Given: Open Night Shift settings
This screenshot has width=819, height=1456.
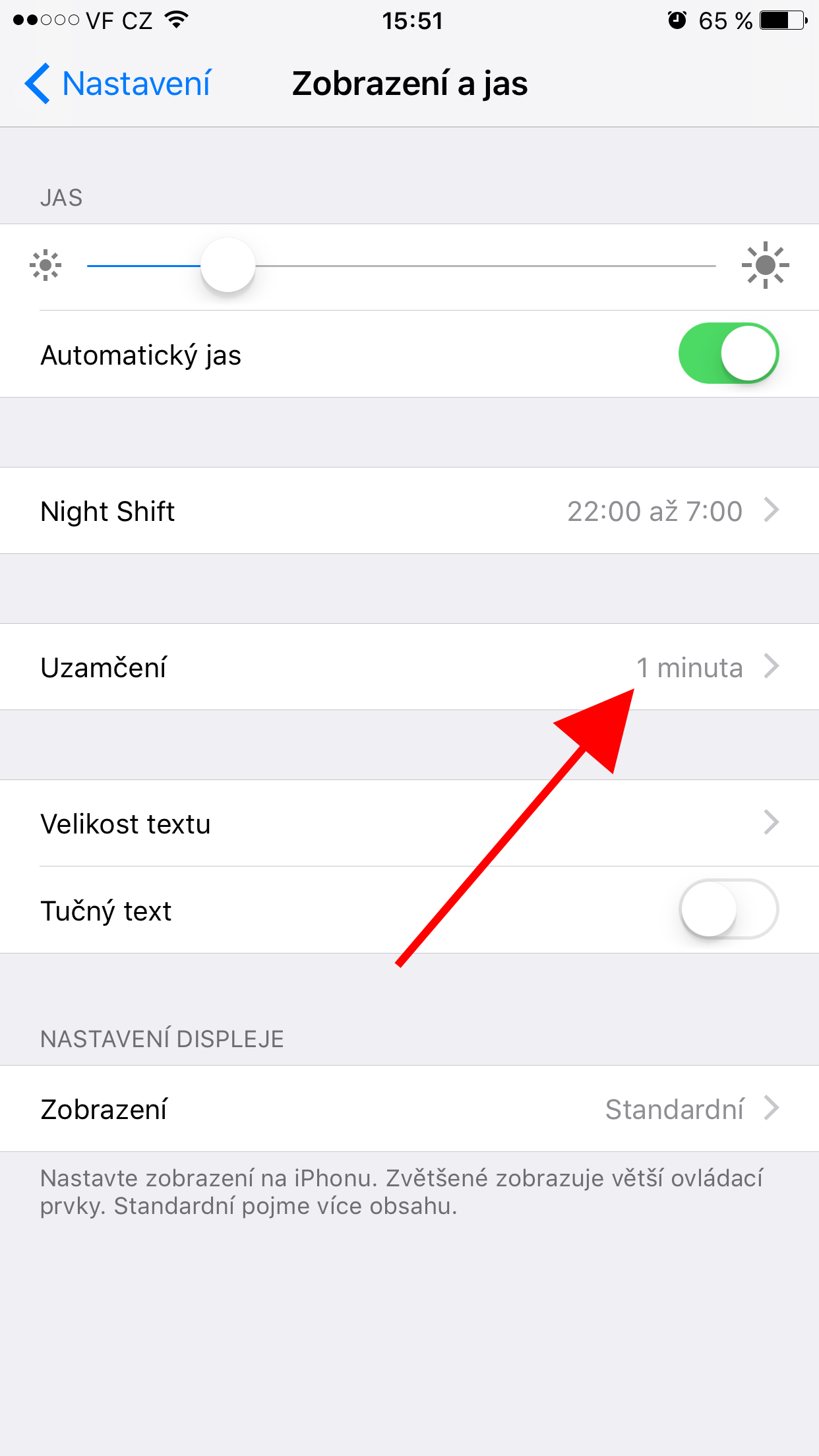Looking at the screenshot, I should [409, 511].
